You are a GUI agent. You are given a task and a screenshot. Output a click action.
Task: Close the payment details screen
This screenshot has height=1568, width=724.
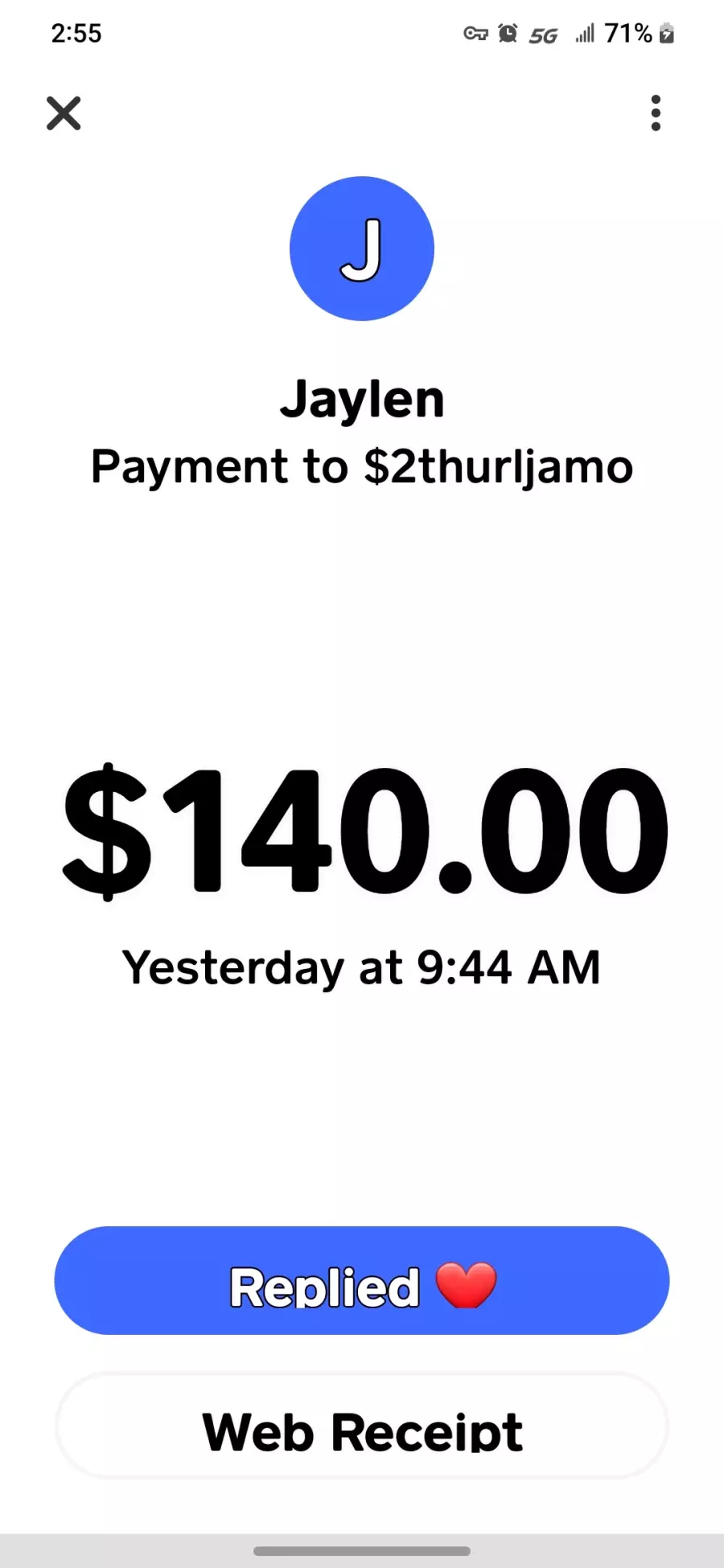click(64, 113)
